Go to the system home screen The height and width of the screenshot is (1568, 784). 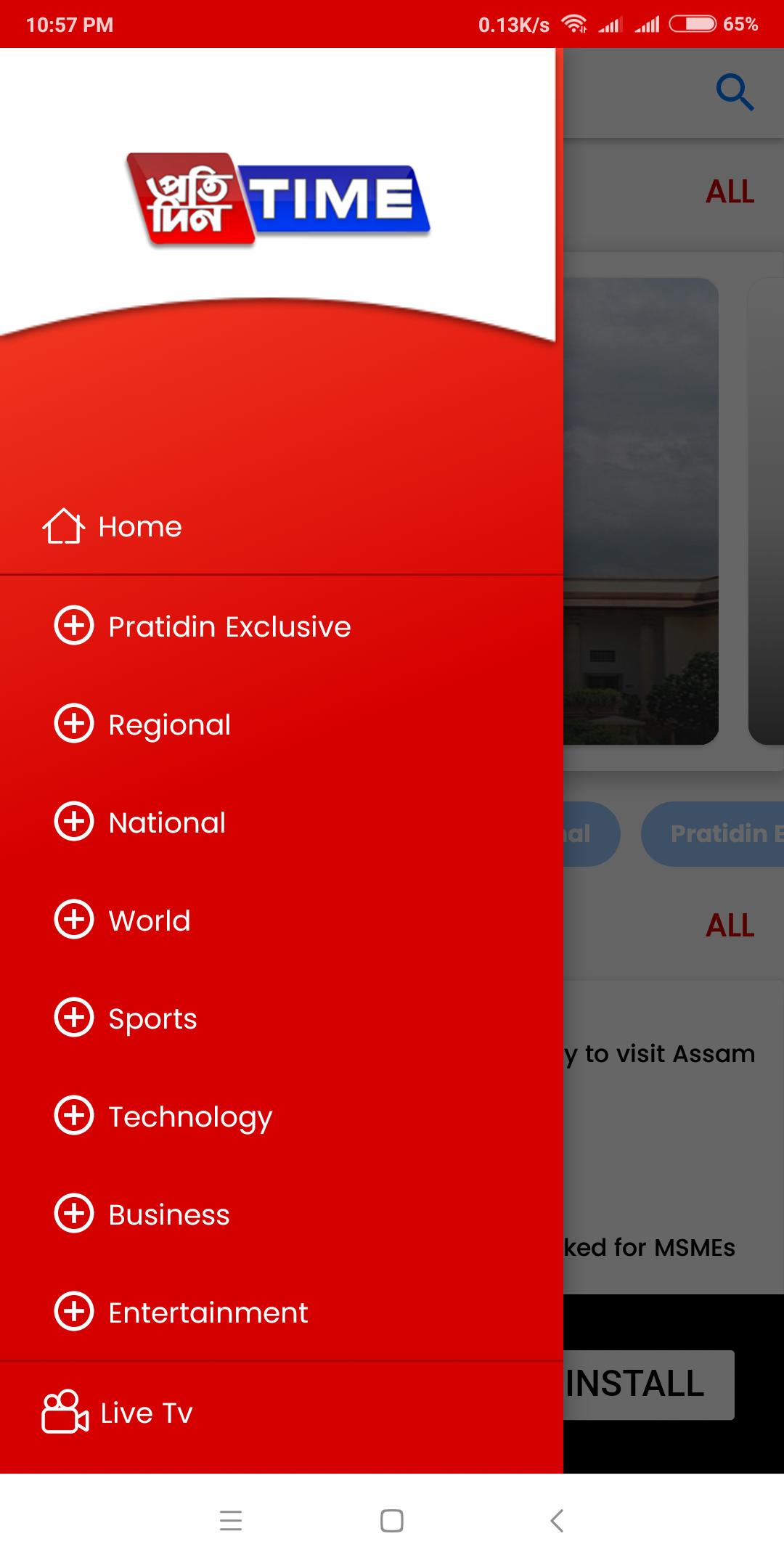(x=392, y=1520)
